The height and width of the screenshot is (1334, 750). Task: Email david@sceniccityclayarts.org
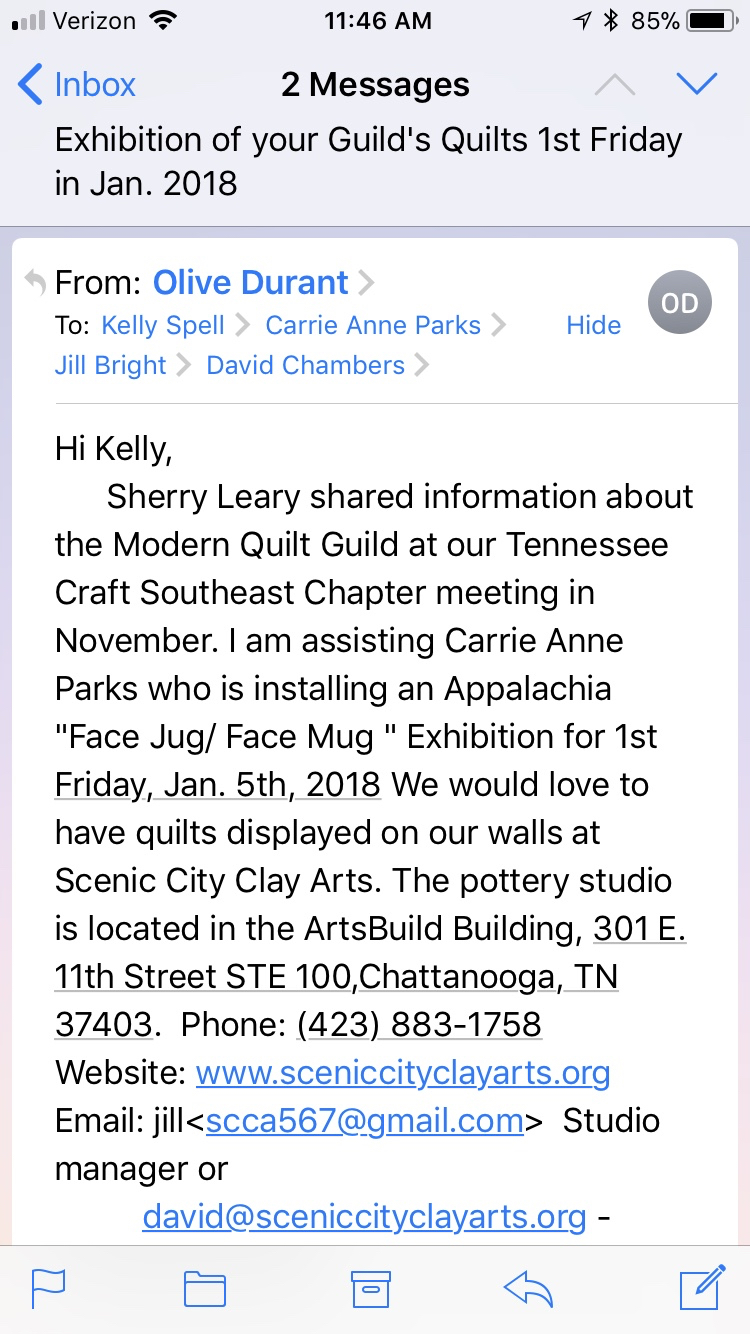(x=364, y=1216)
